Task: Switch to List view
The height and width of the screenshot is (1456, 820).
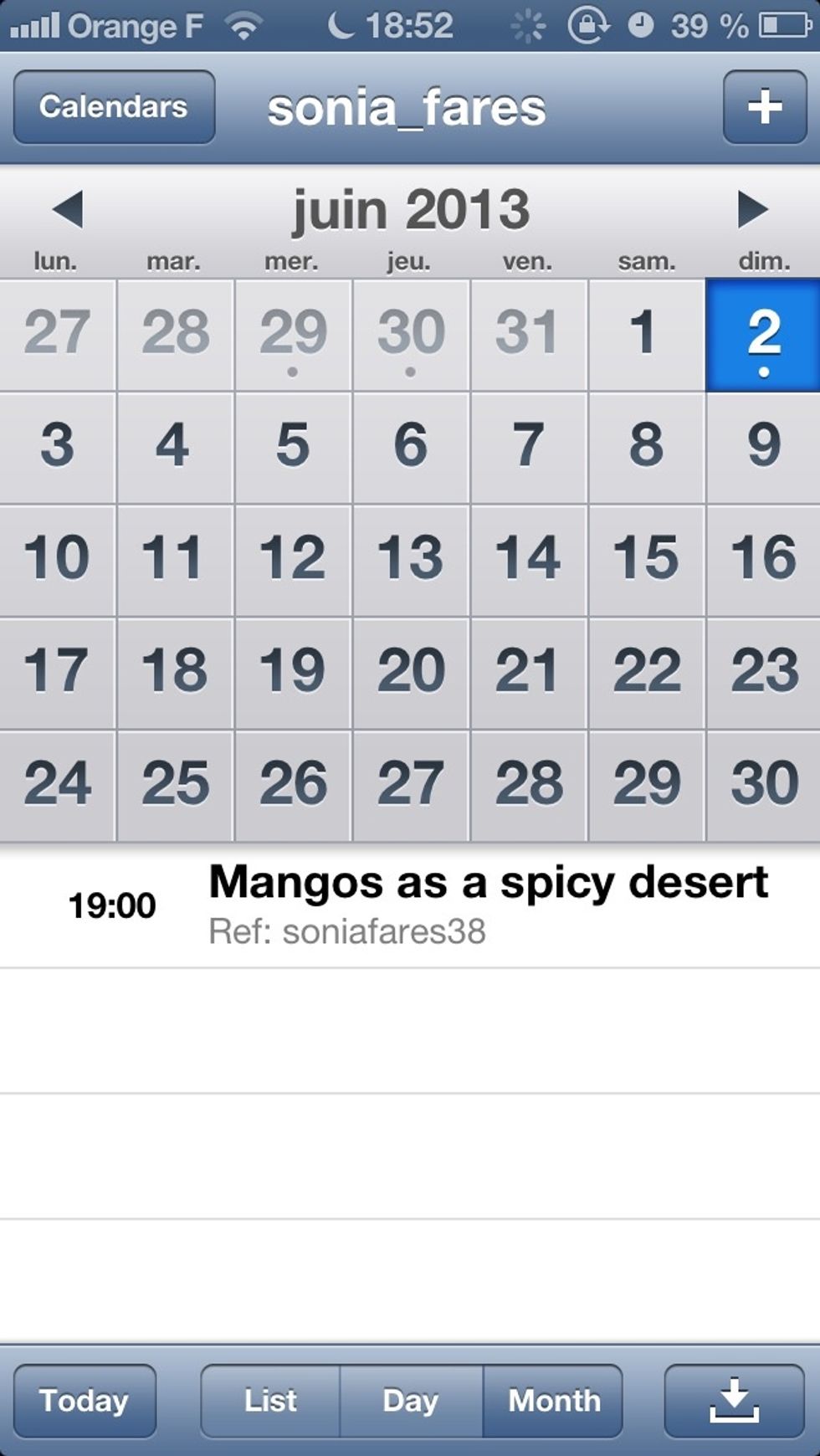Action: [270, 1401]
